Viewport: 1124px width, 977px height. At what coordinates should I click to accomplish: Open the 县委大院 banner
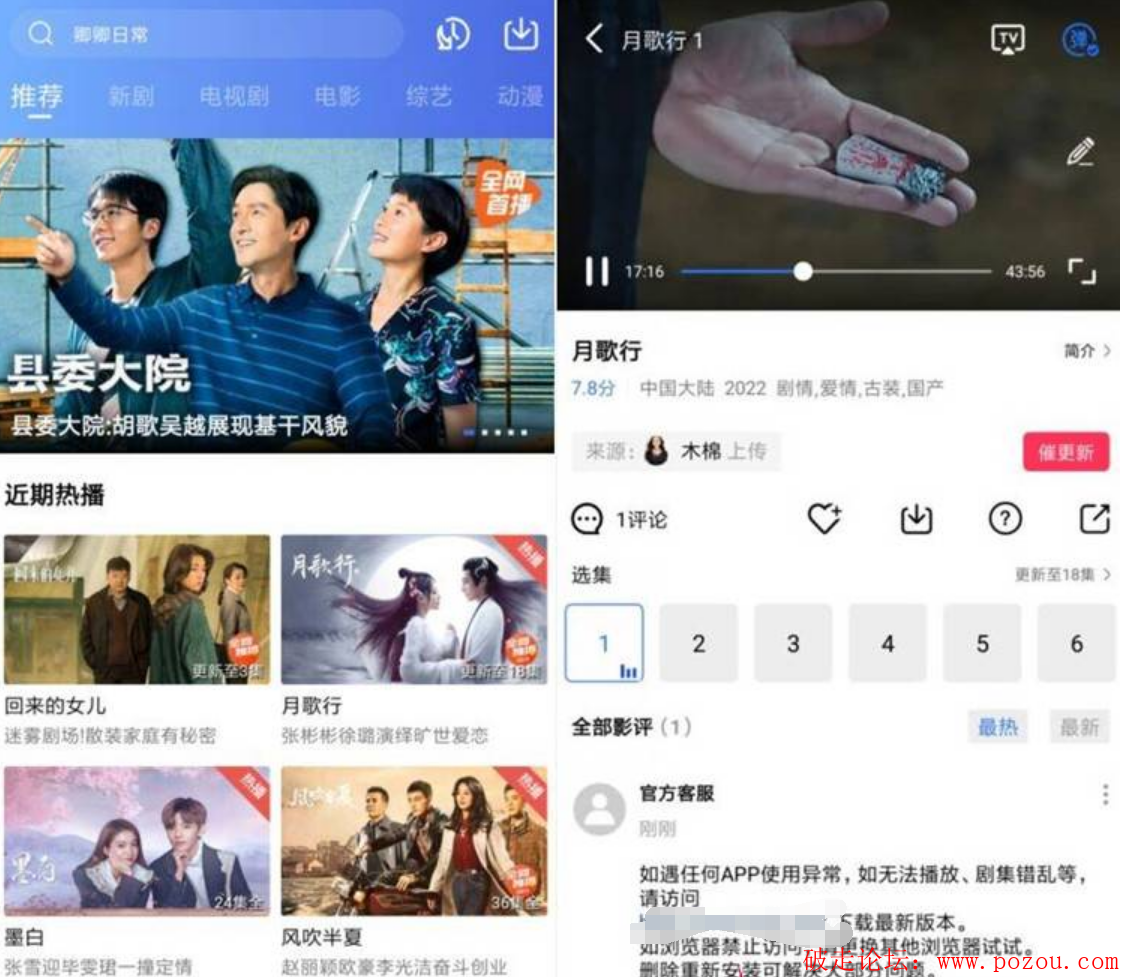(x=277, y=295)
